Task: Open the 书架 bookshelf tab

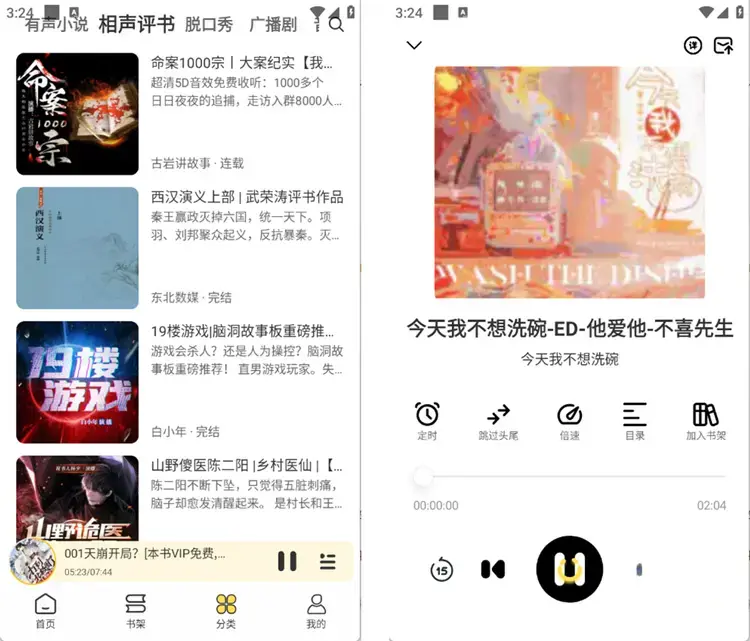Action: point(136,610)
